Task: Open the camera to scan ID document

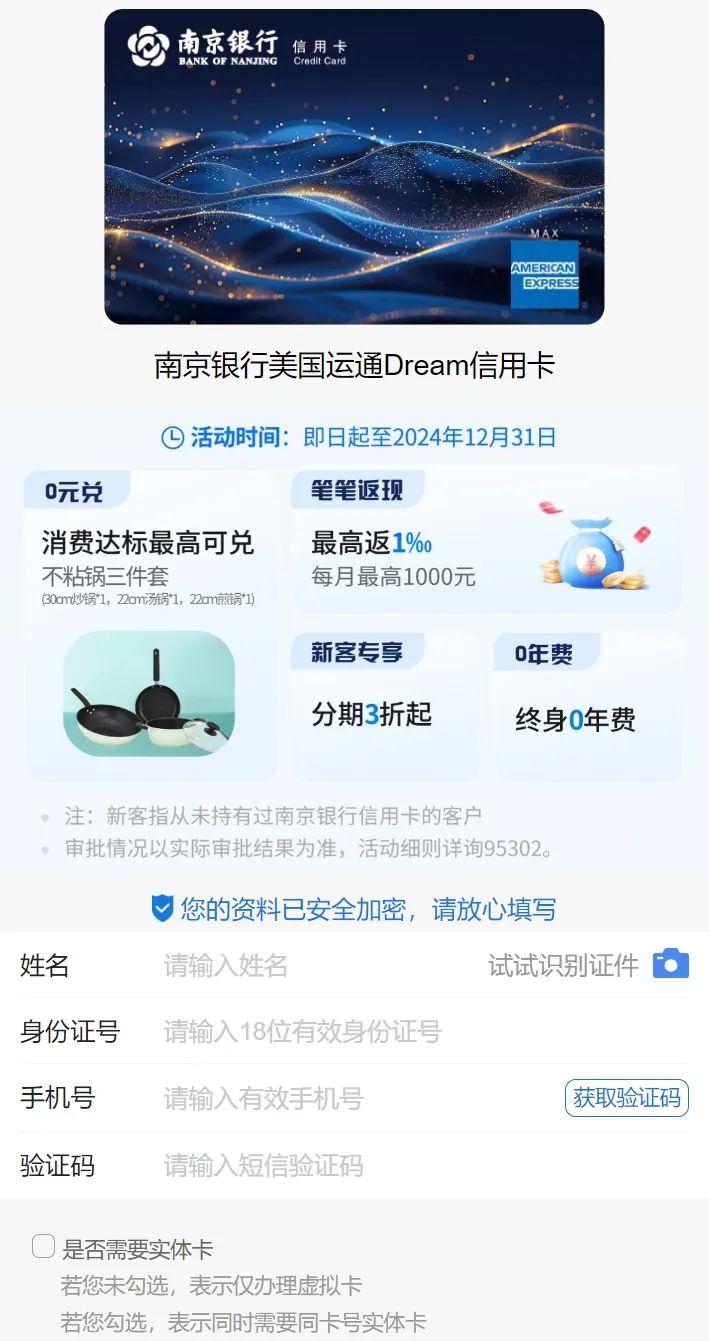Action: [x=670, y=964]
